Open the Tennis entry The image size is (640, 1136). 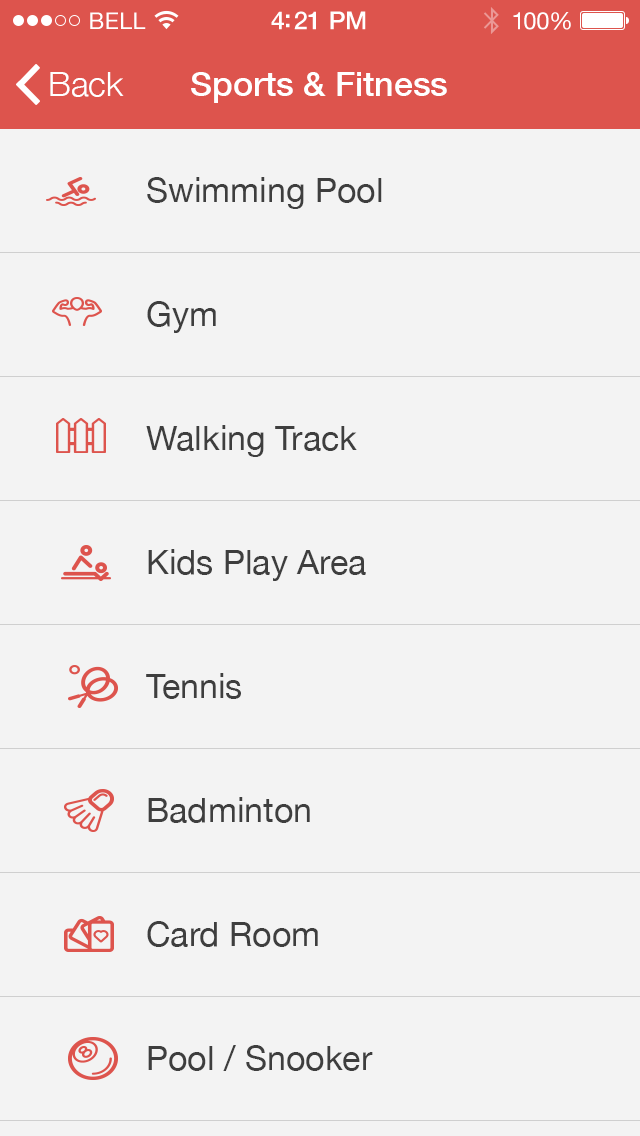320,687
